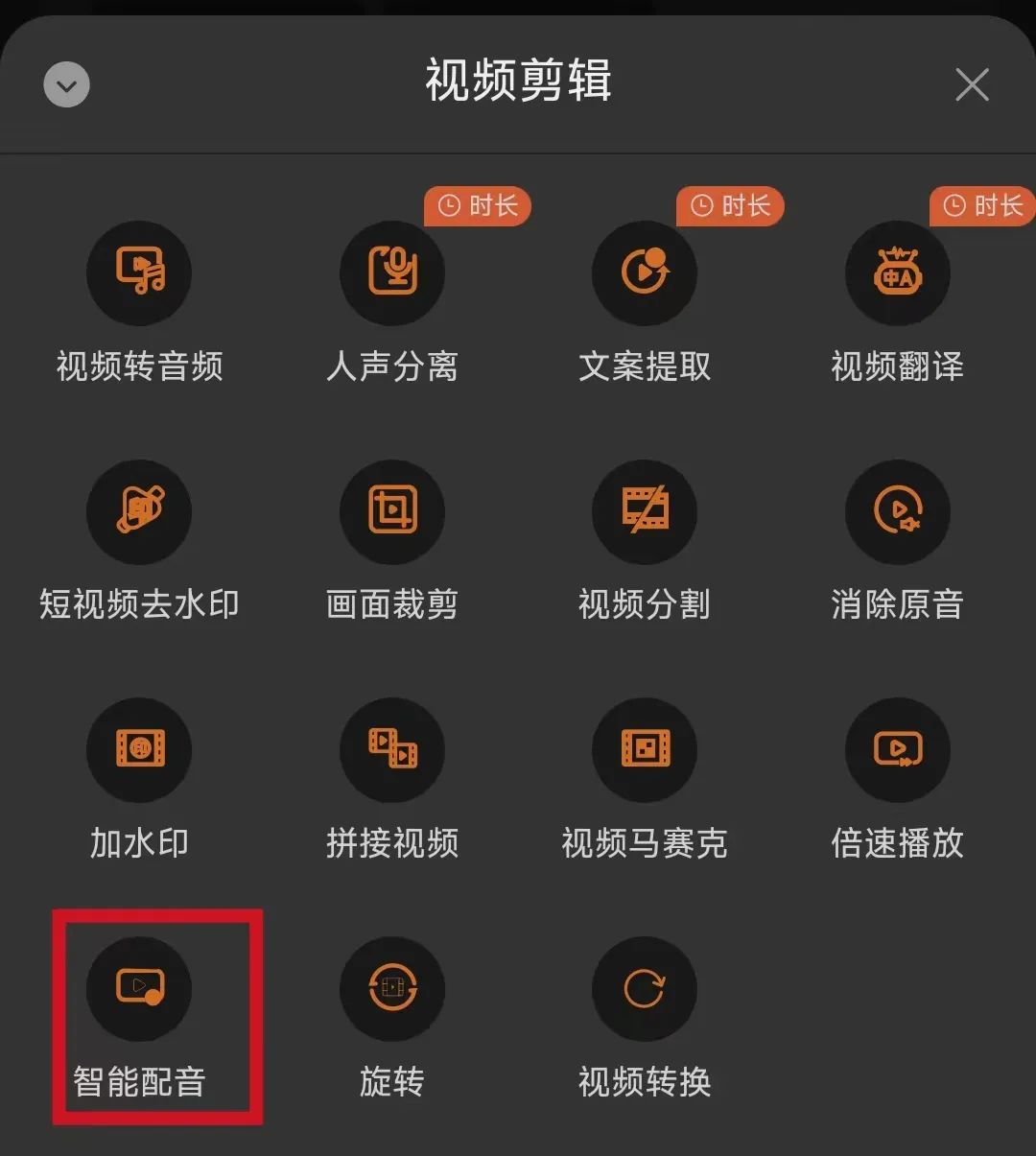
Task: Open the highlighted 智能配音 smart dubbing tool
Action: tap(139, 988)
